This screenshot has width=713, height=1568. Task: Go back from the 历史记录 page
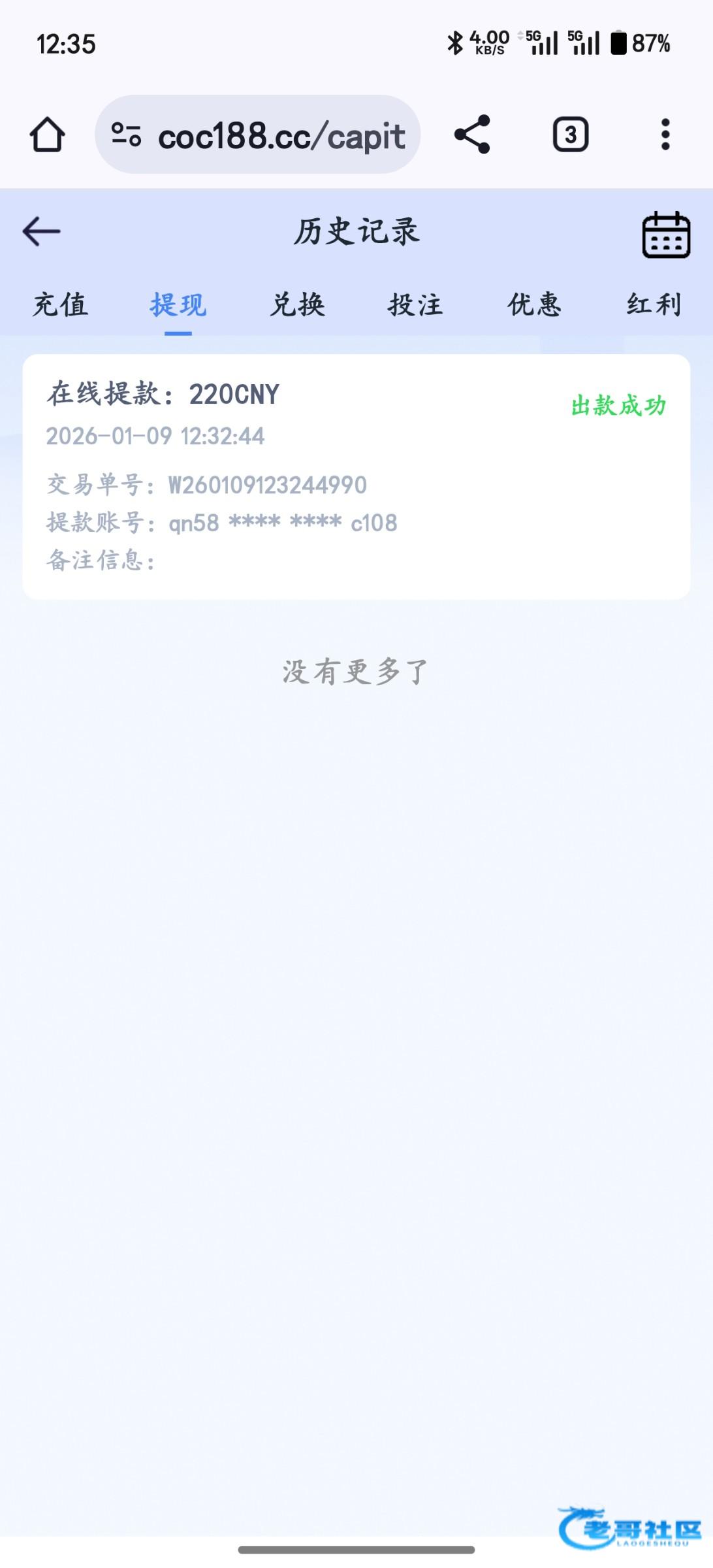coord(42,232)
